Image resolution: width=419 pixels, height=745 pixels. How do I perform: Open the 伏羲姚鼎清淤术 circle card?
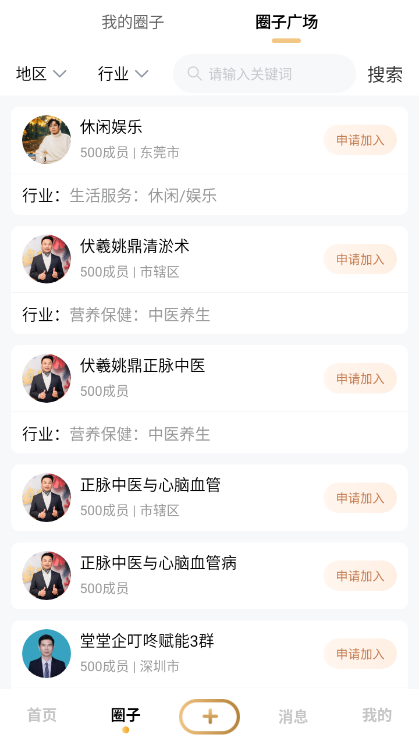210,280
